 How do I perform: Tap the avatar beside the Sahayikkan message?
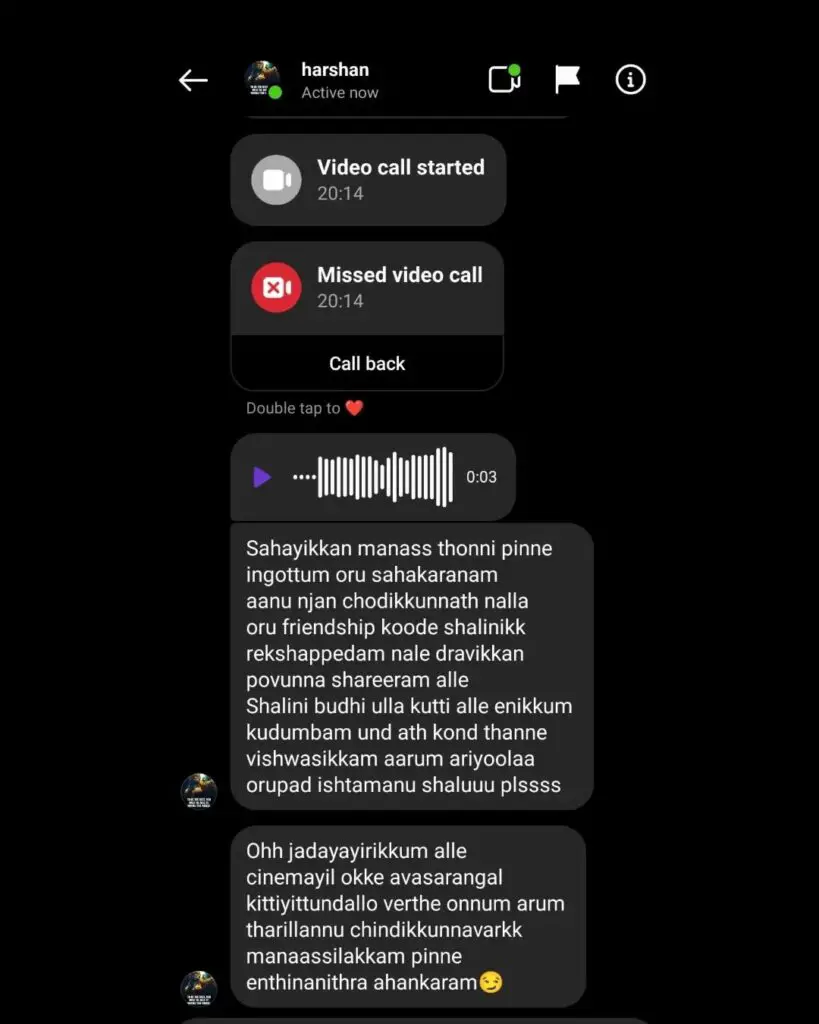[198, 791]
